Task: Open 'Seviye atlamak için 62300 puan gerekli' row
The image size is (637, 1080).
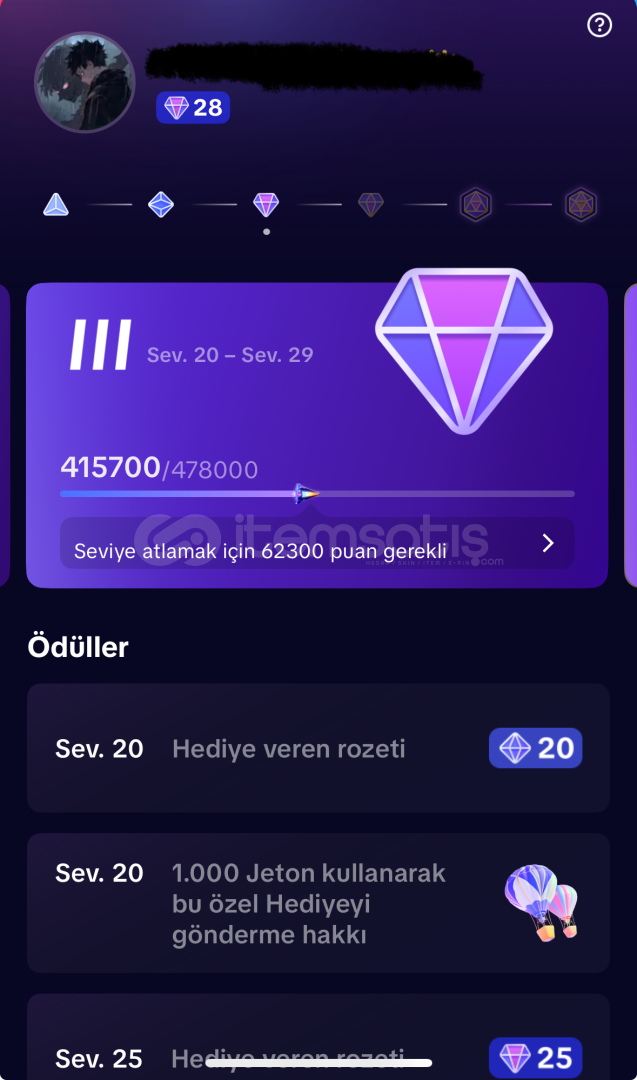Action: (x=317, y=543)
